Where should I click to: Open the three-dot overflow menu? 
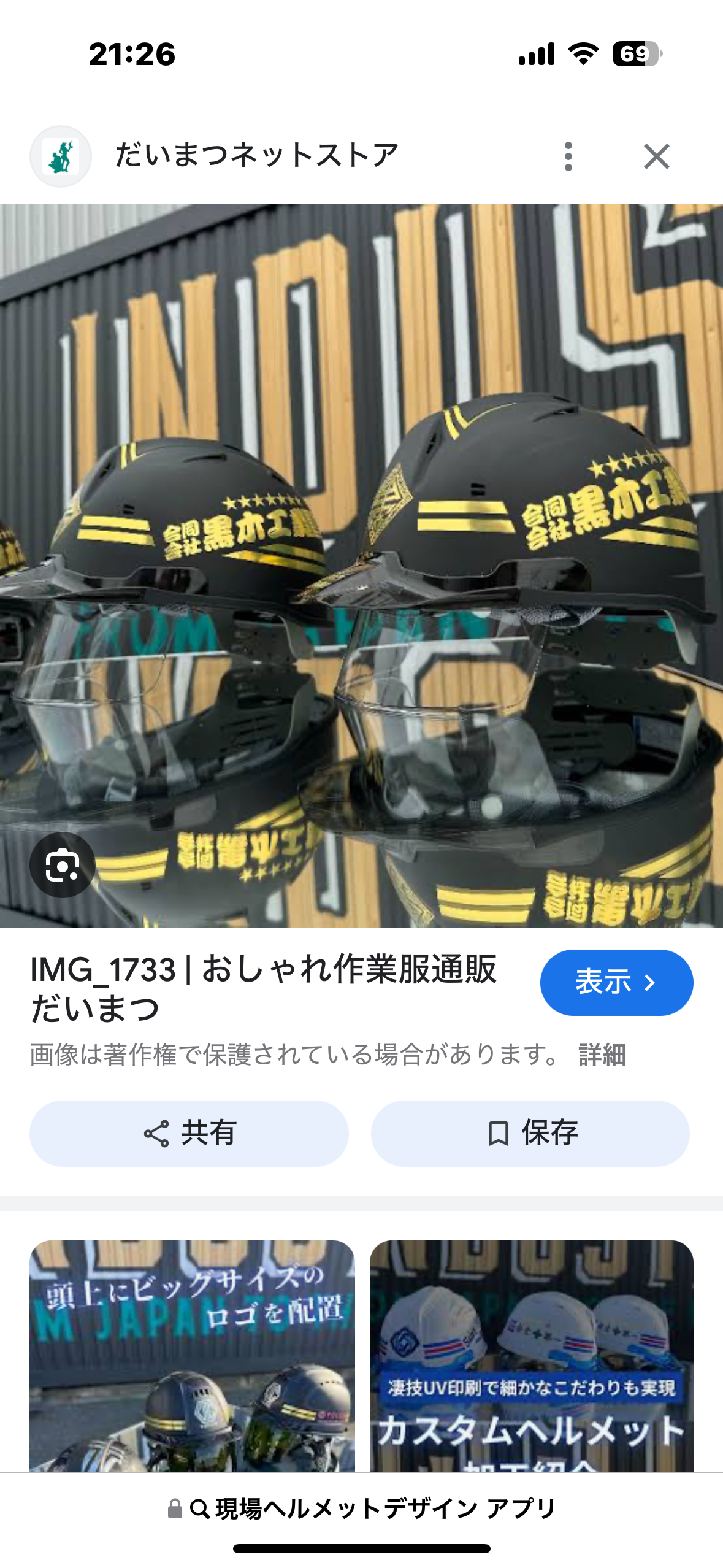568,156
